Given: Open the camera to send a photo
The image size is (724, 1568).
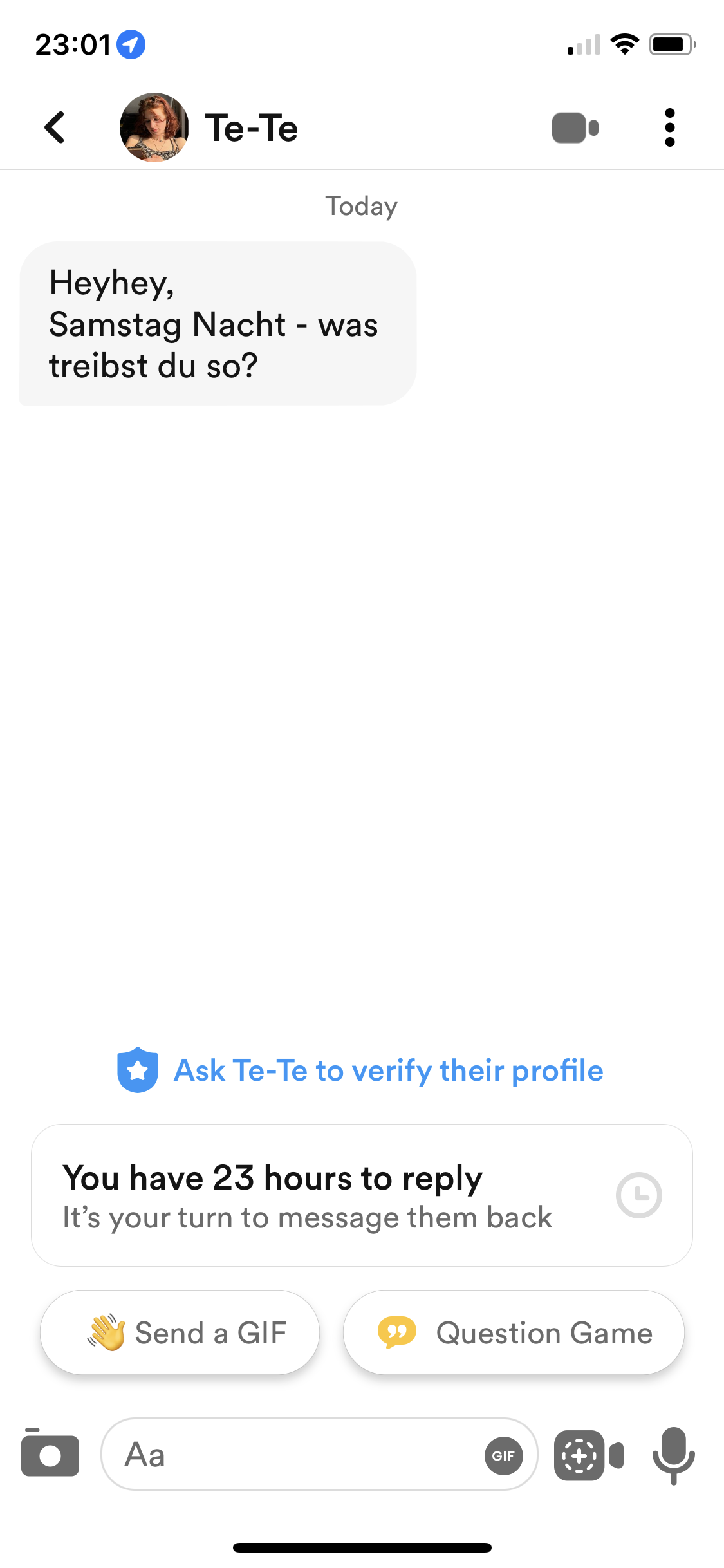Looking at the screenshot, I should point(50,1453).
